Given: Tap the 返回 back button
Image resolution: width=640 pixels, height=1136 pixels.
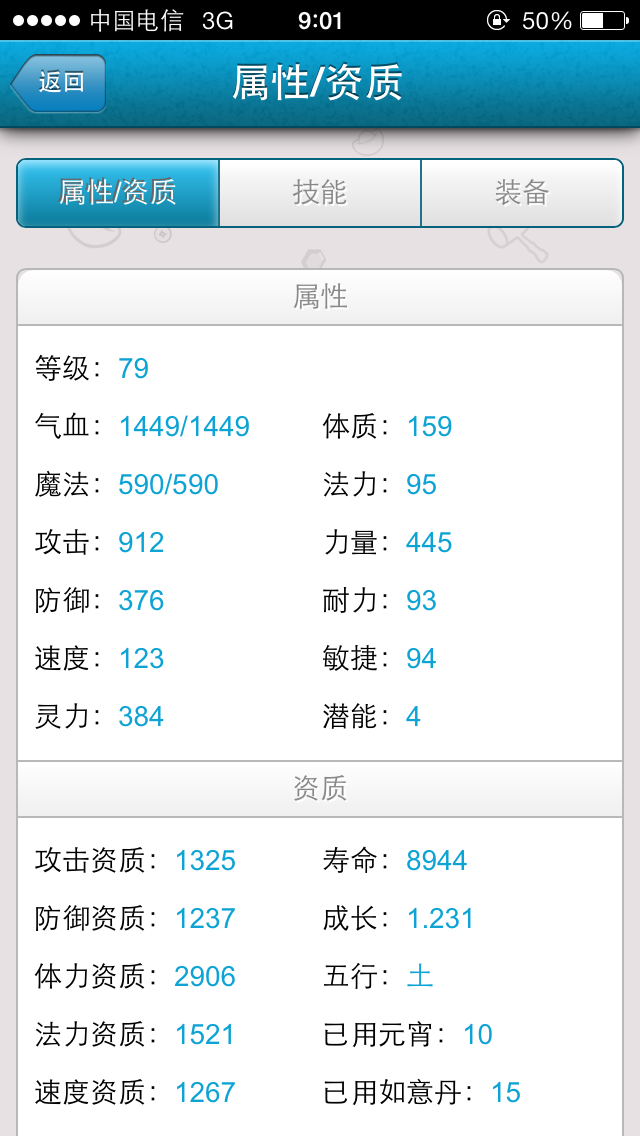Looking at the screenshot, I should click(58, 83).
